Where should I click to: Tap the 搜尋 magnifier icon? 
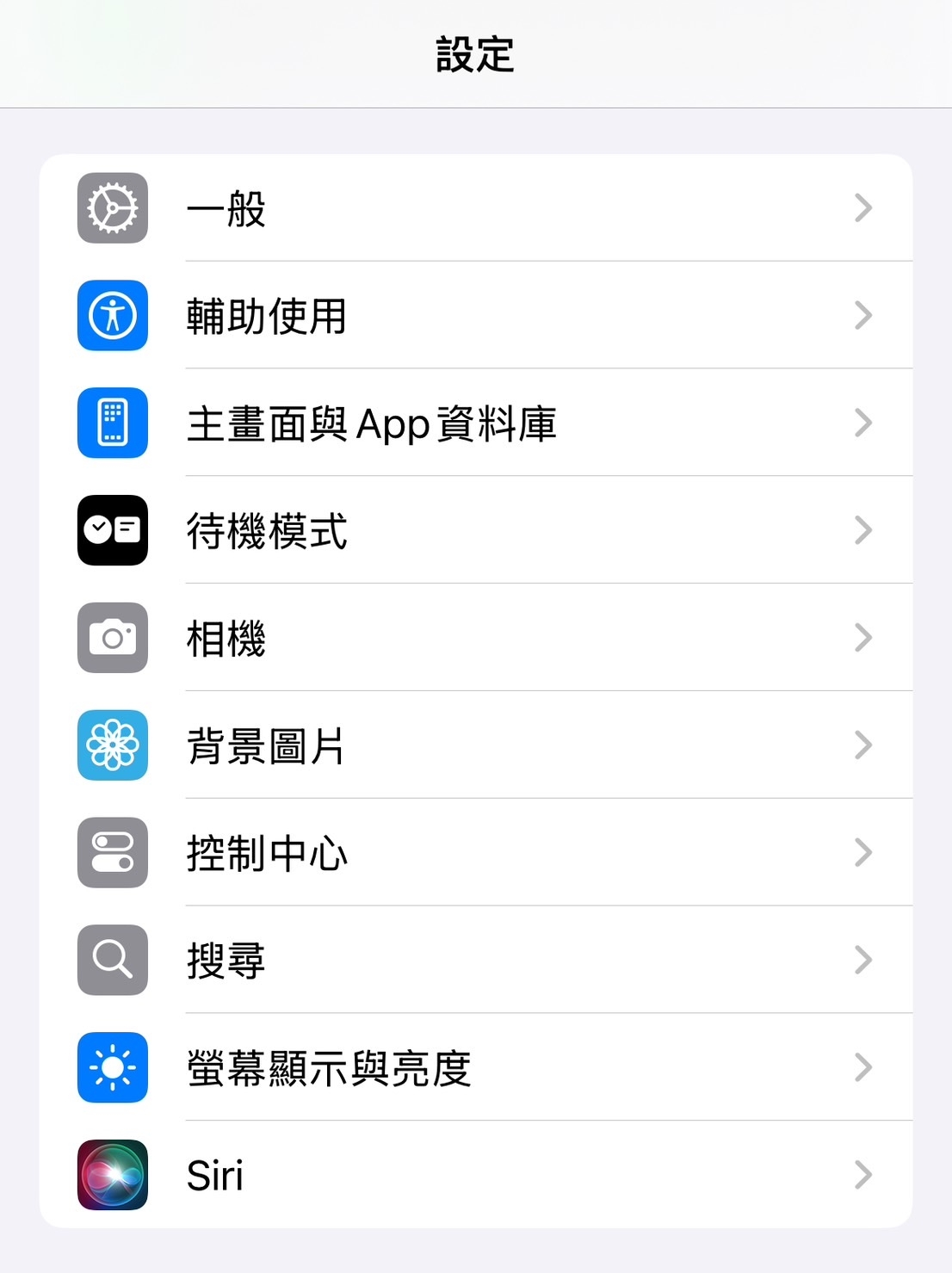coord(112,961)
